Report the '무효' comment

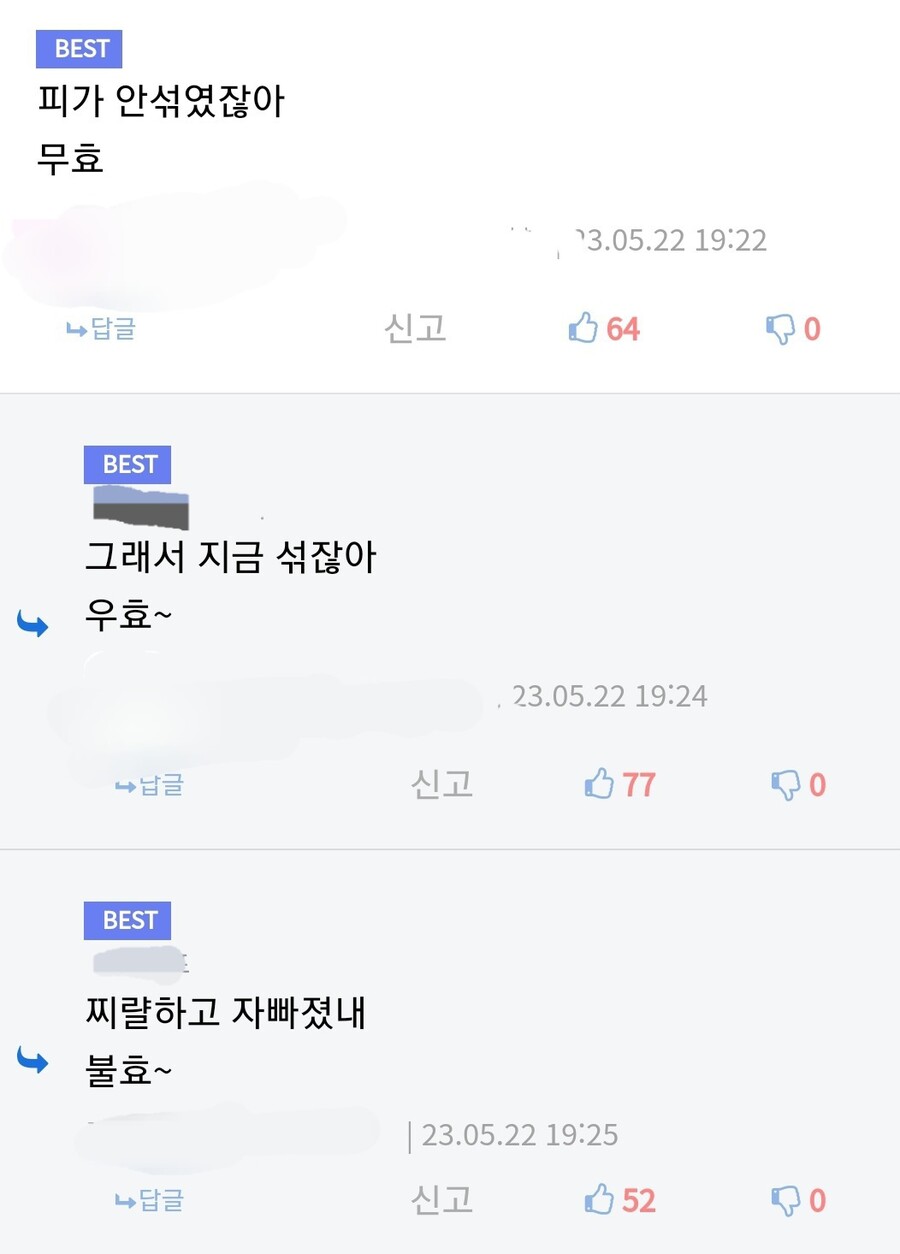click(x=415, y=328)
